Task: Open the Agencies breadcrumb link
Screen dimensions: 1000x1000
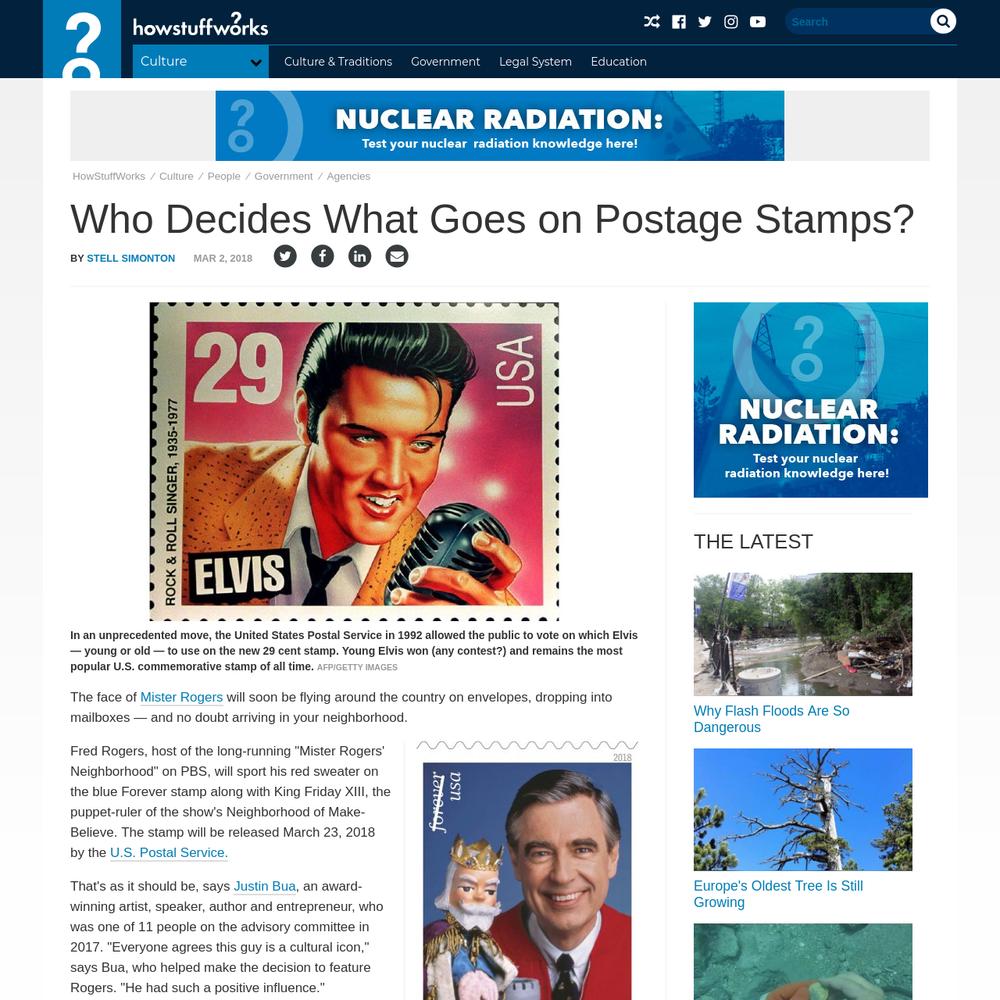Action: pos(348,176)
